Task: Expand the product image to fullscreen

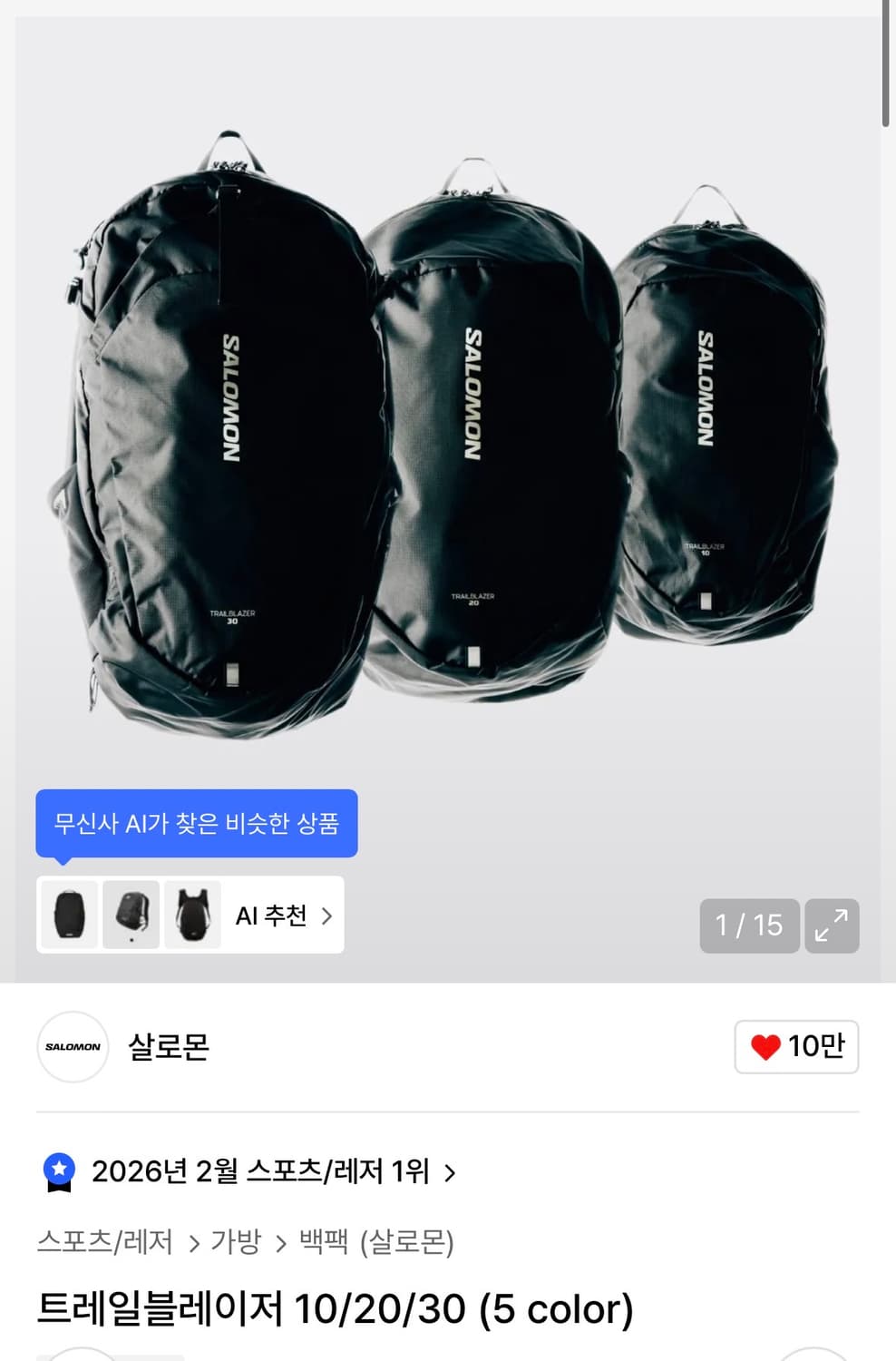Action: 833,925
